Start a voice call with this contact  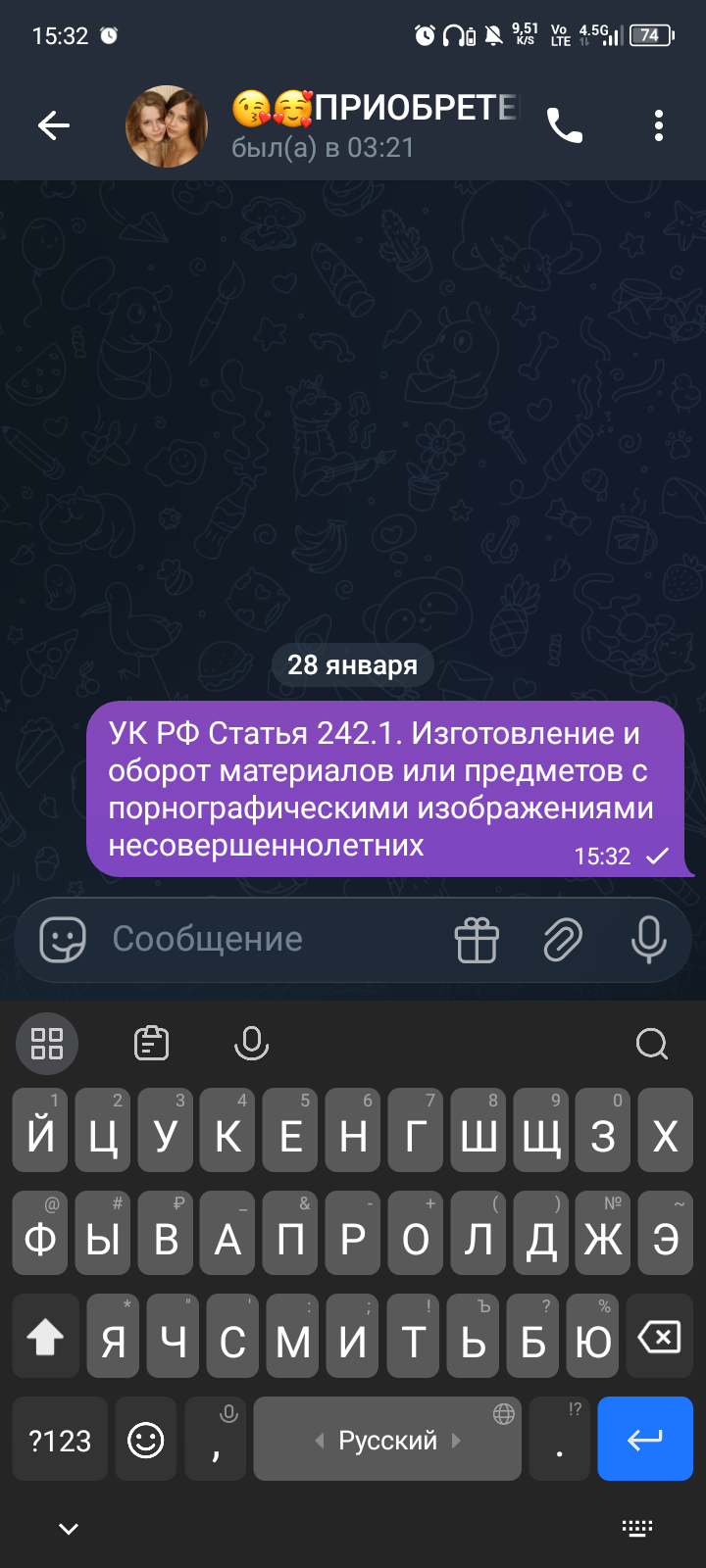coord(565,125)
